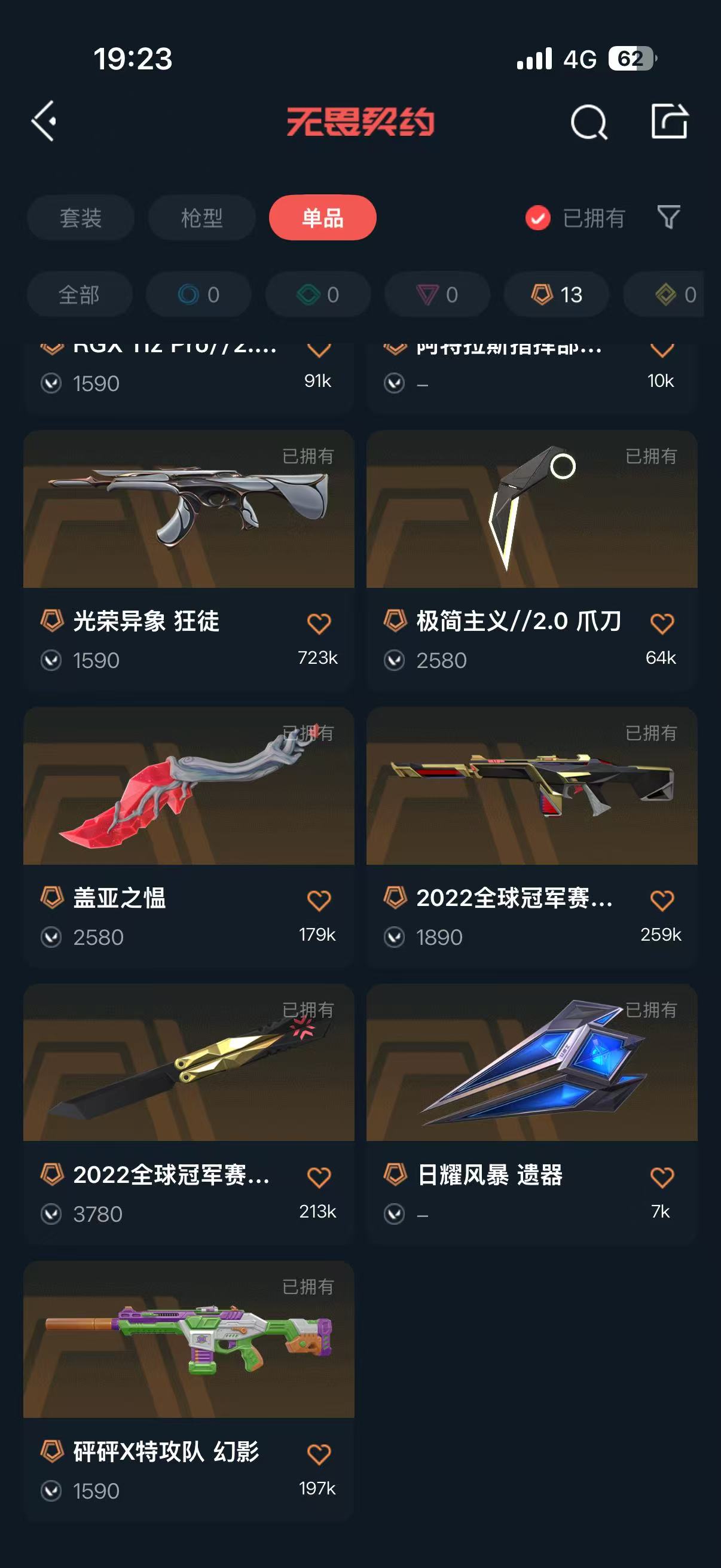Viewport: 721px width, 1568px height.
Task: Go back using the top-left arrow
Action: click(x=44, y=121)
